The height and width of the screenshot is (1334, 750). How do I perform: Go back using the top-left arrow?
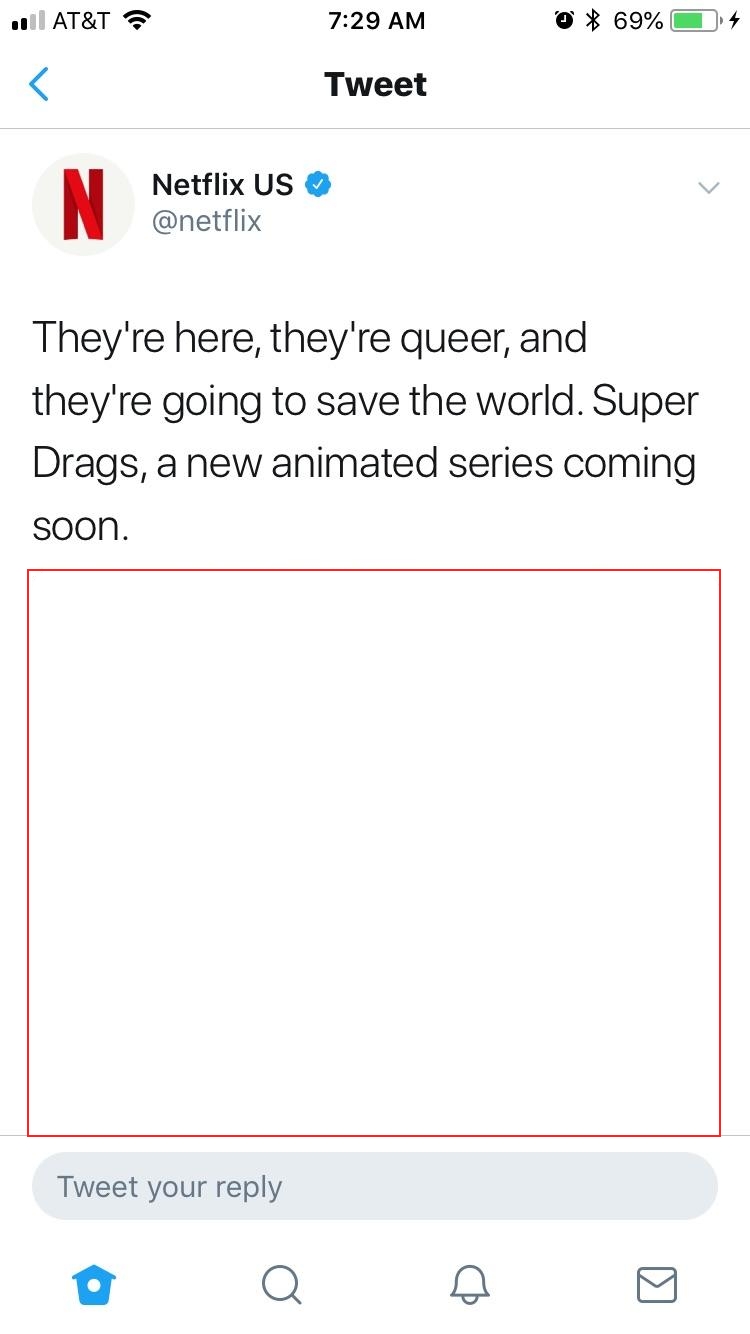pos(39,84)
